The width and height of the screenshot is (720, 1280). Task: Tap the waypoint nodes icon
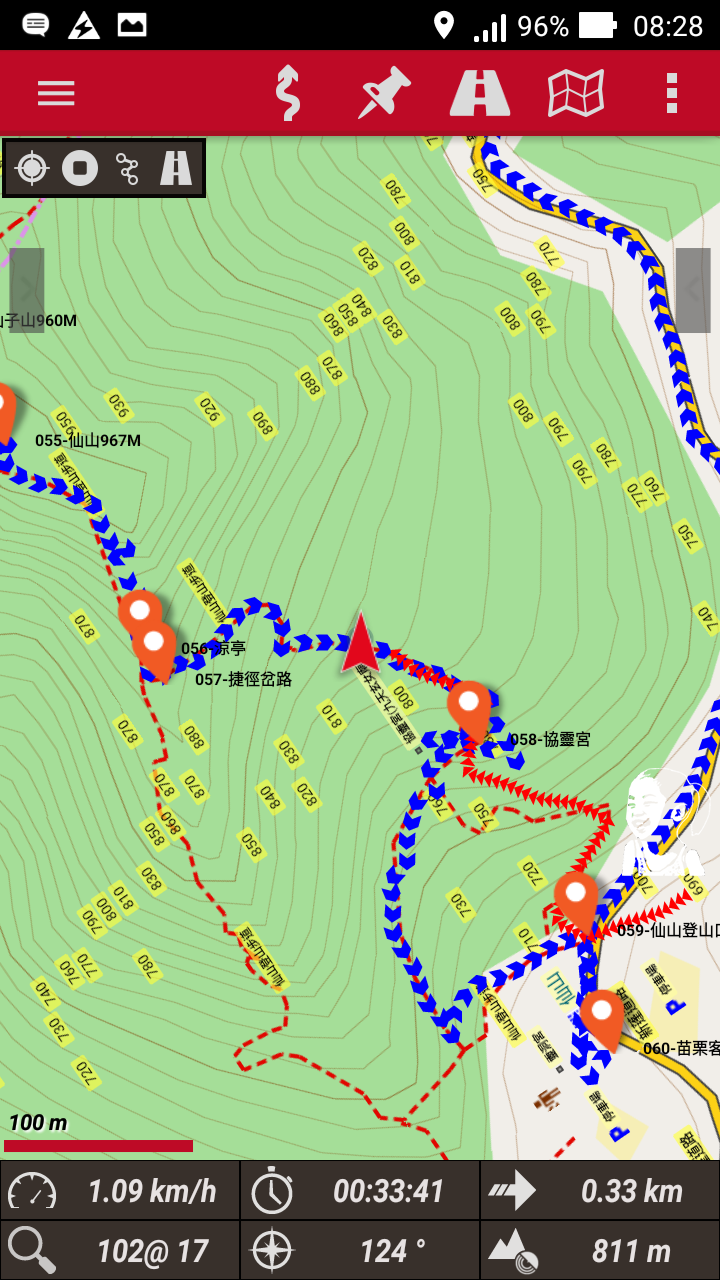[x=127, y=168]
